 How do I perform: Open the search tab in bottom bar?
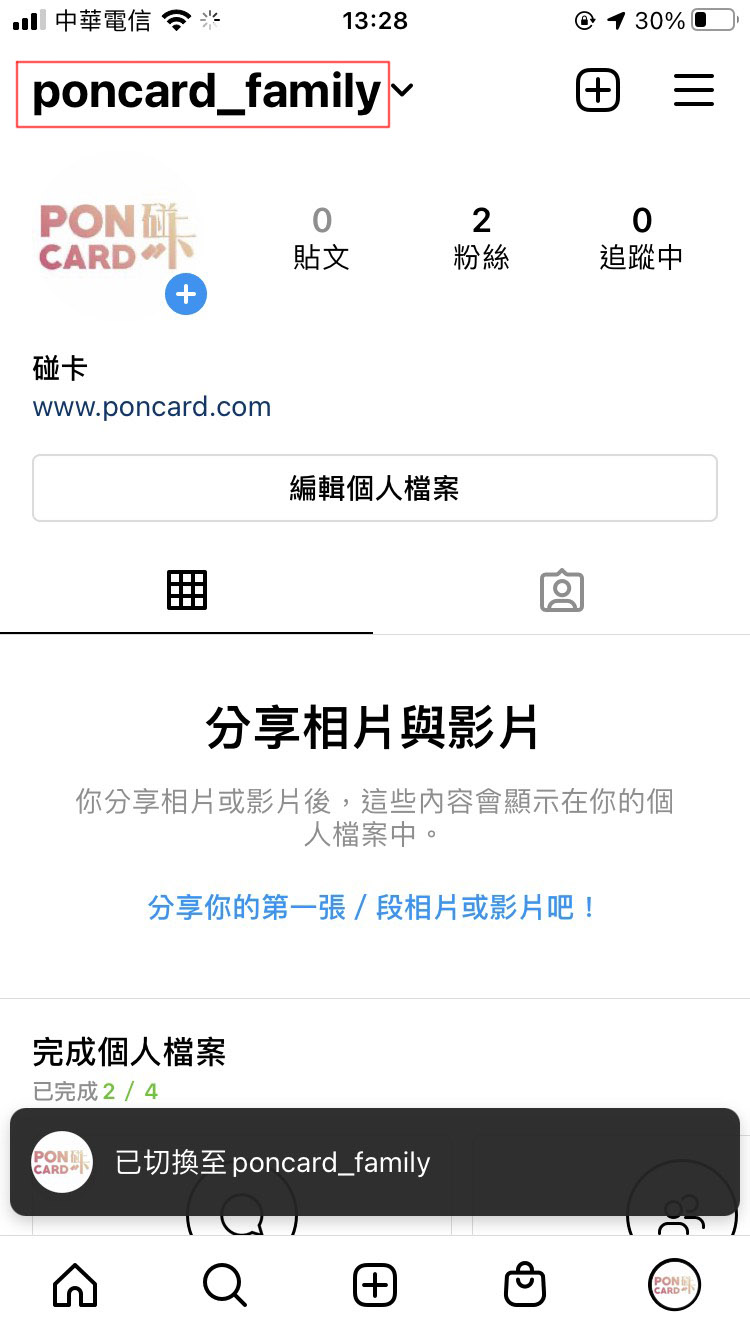[x=225, y=1285]
